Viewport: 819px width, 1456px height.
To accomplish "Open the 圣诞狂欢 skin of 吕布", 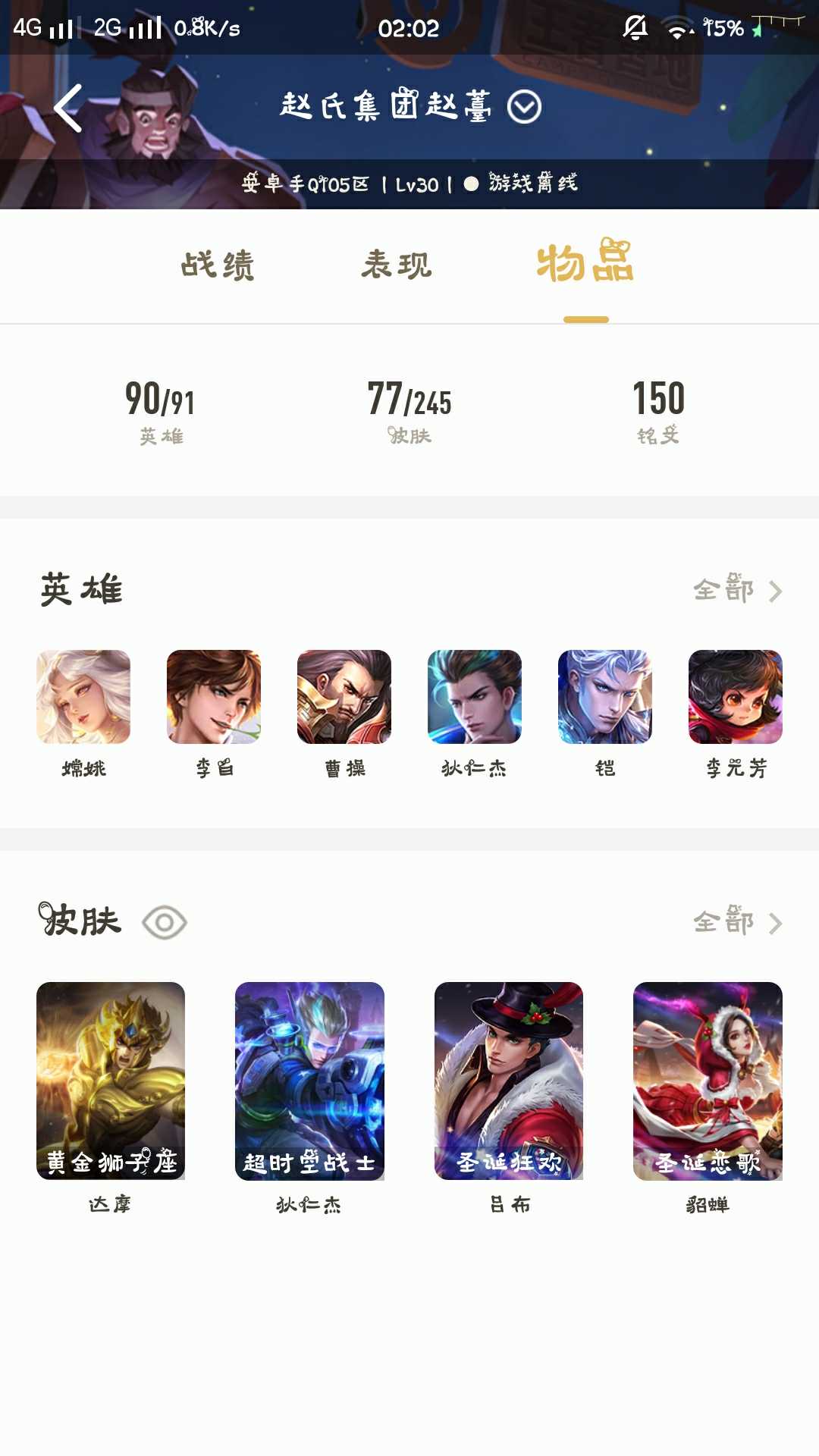I will click(509, 1081).
